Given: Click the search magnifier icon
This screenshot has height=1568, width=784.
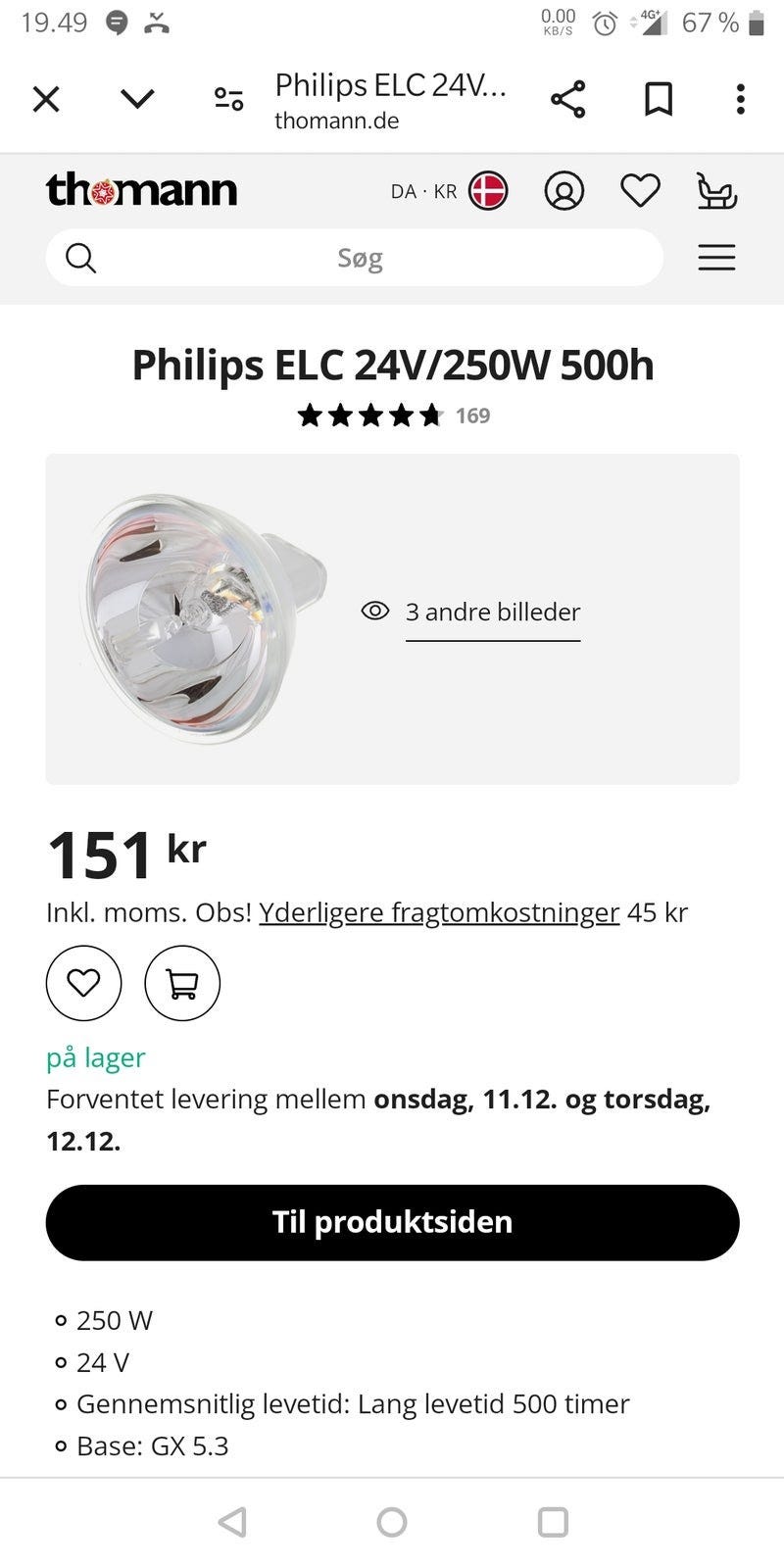Looking at the screenshot, I should point(80,258).
